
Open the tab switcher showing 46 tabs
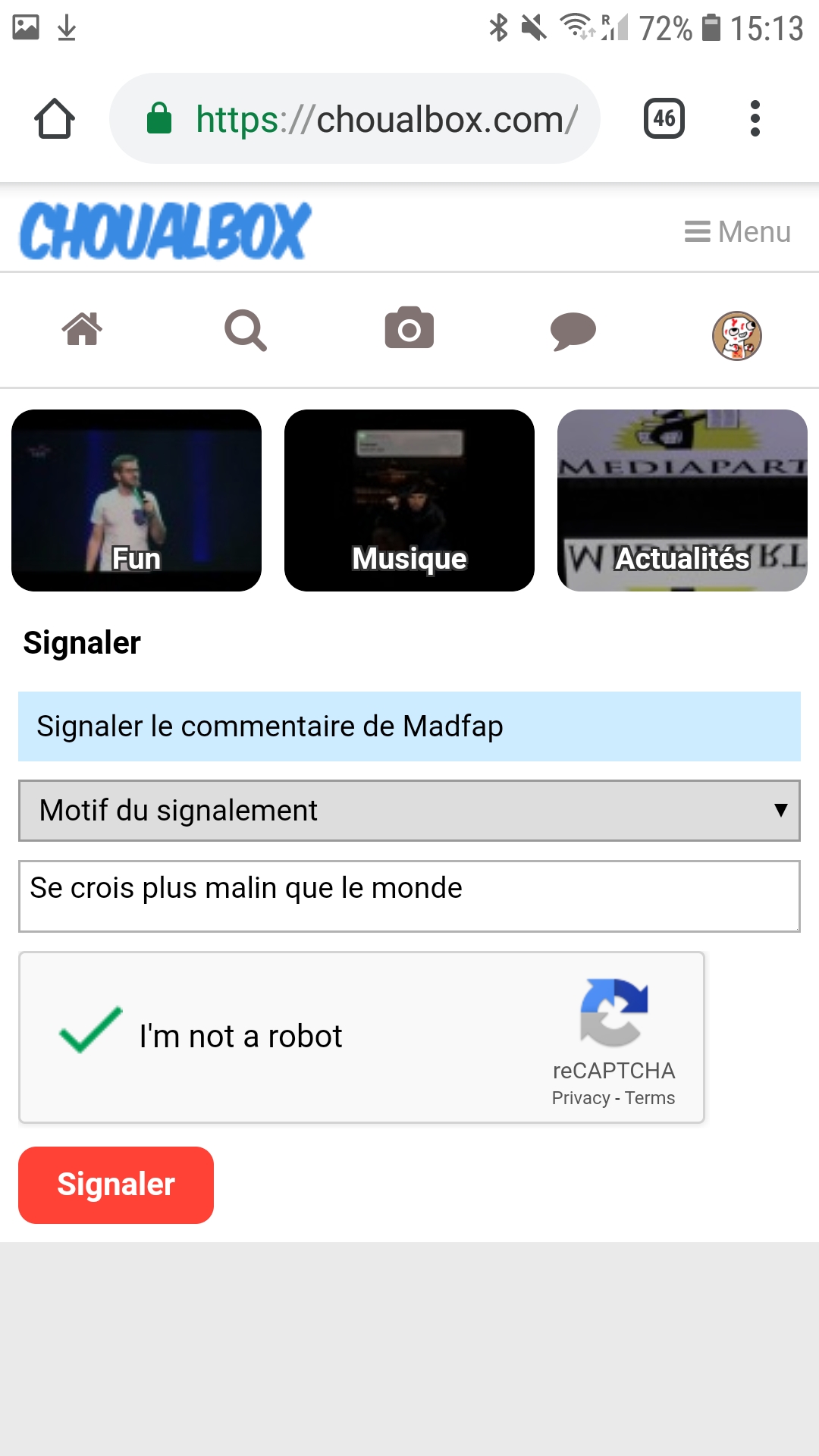point(664,119)
